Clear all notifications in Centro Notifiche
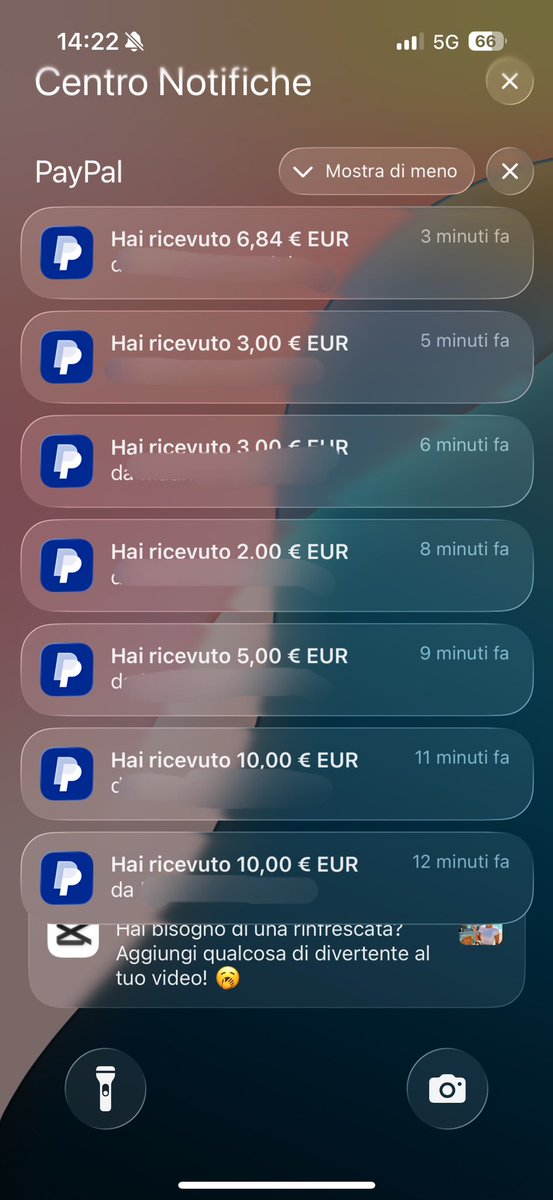Viewport: 553px width, 1200px height. coord(509,81)
